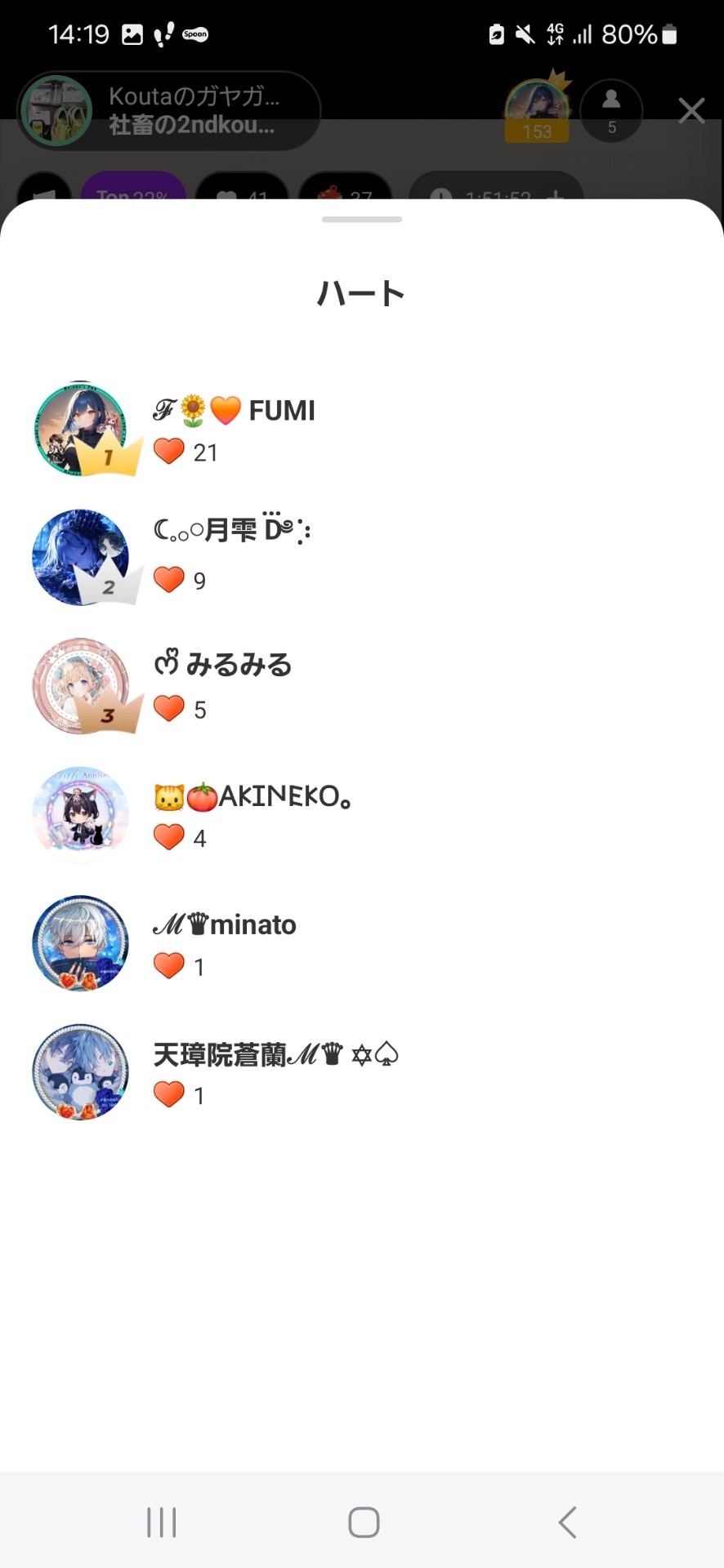The width and height of the screenshot is (724, 1568).
Task: Tap the heart icon next to FUMI
Action: pyautogui.click(x=169, y=452)
